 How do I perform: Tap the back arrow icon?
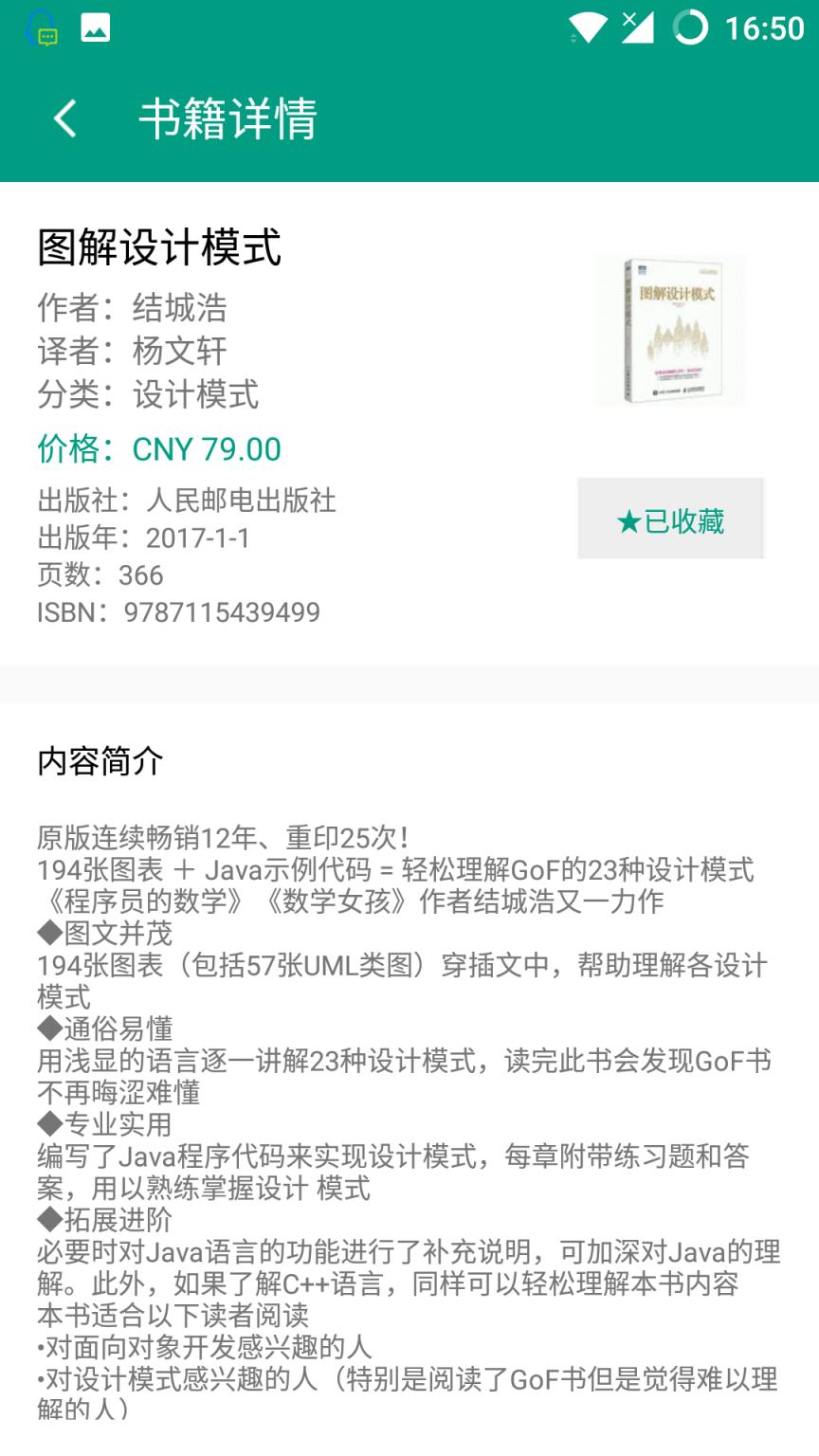pyautogui.click(x=63, y=117)
